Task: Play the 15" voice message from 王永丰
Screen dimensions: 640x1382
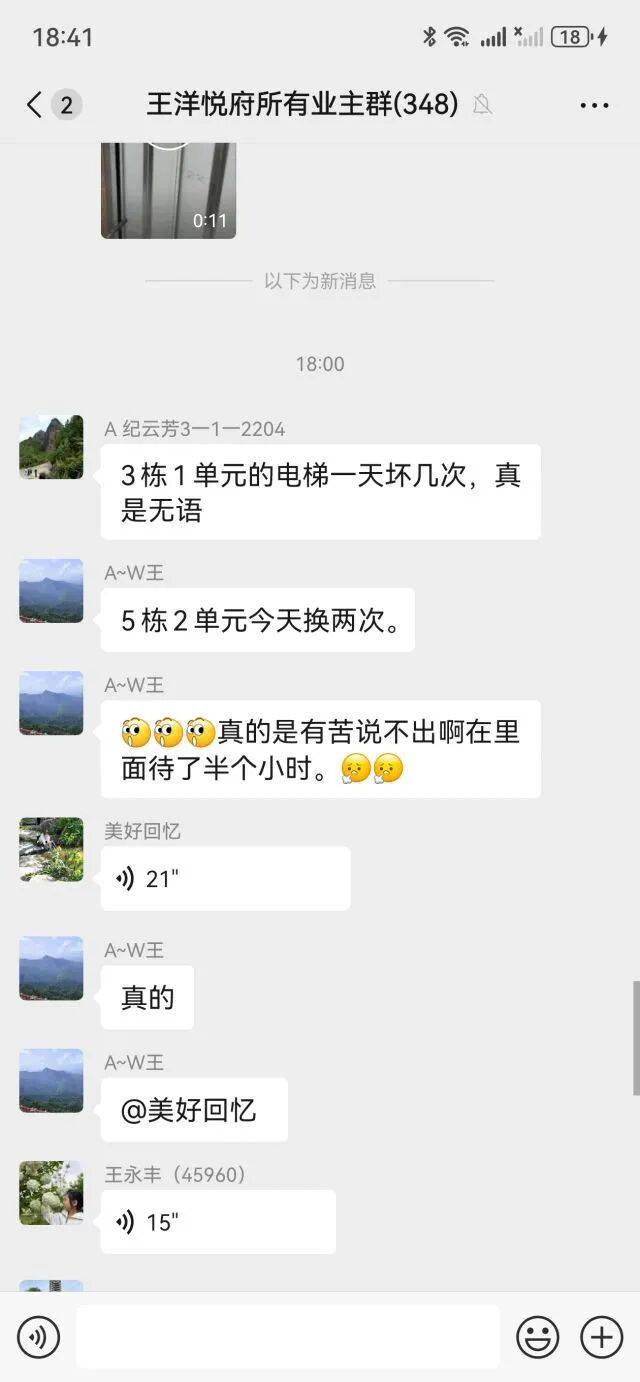Action: click(x=218, y=1222)
